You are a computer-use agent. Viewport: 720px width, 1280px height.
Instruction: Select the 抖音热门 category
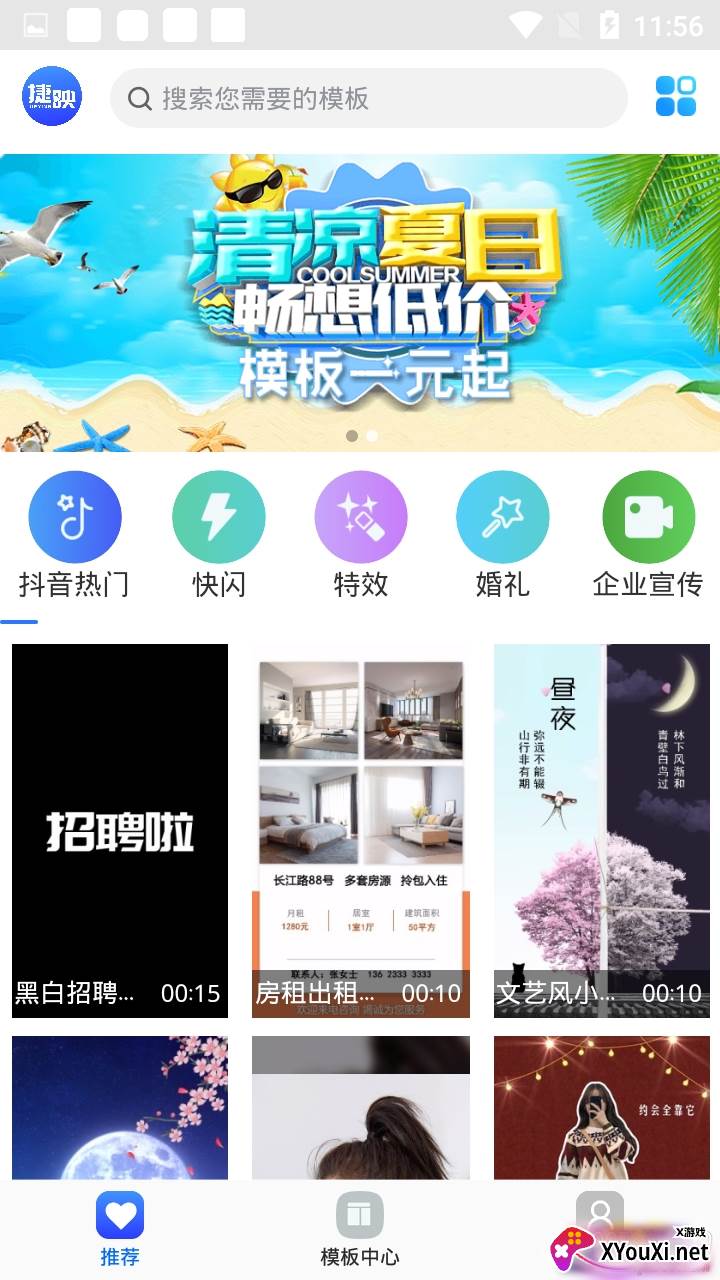click(x=75, y=535)
